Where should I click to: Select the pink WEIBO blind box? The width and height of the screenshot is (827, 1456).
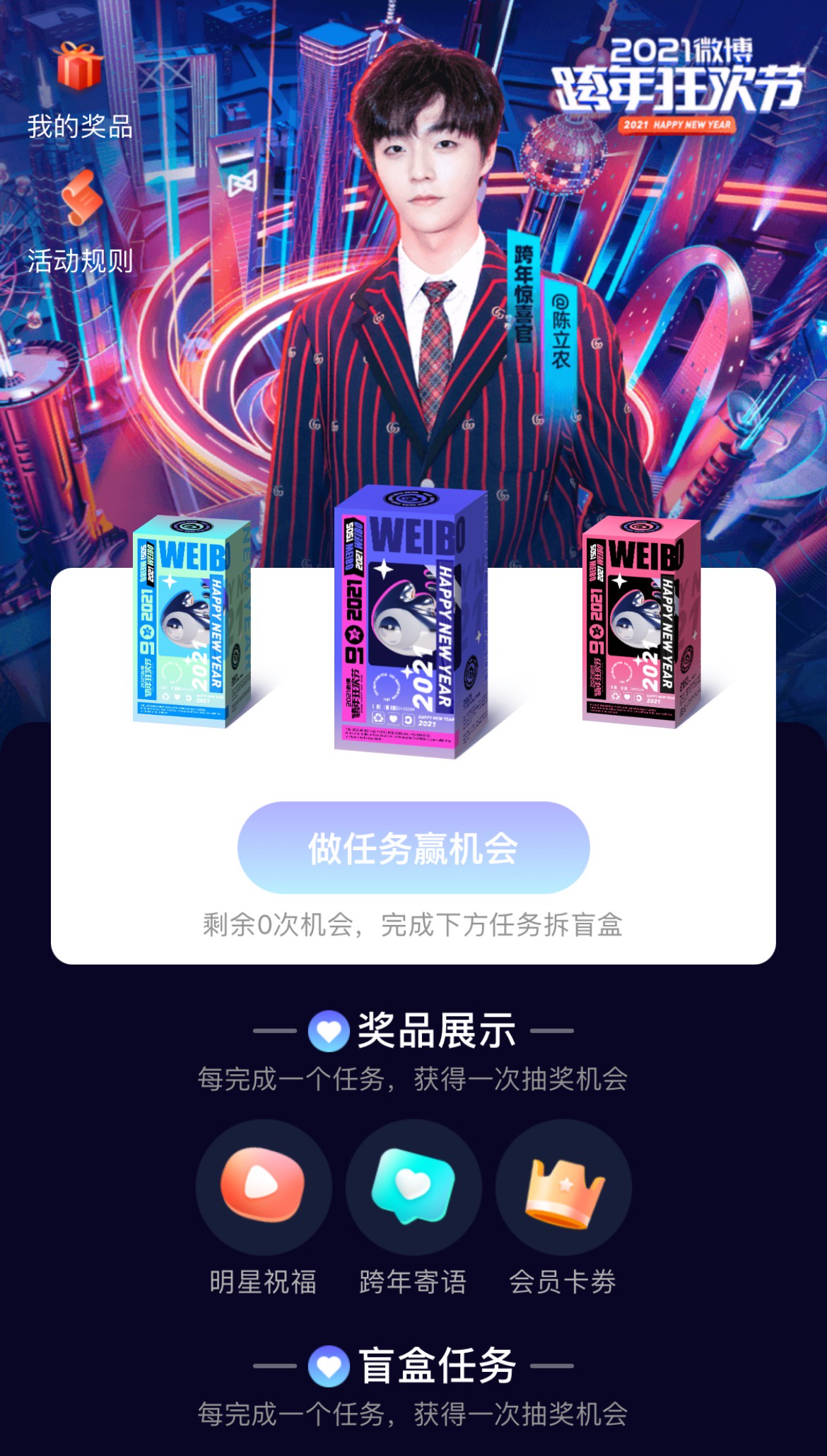coord(640,621)
